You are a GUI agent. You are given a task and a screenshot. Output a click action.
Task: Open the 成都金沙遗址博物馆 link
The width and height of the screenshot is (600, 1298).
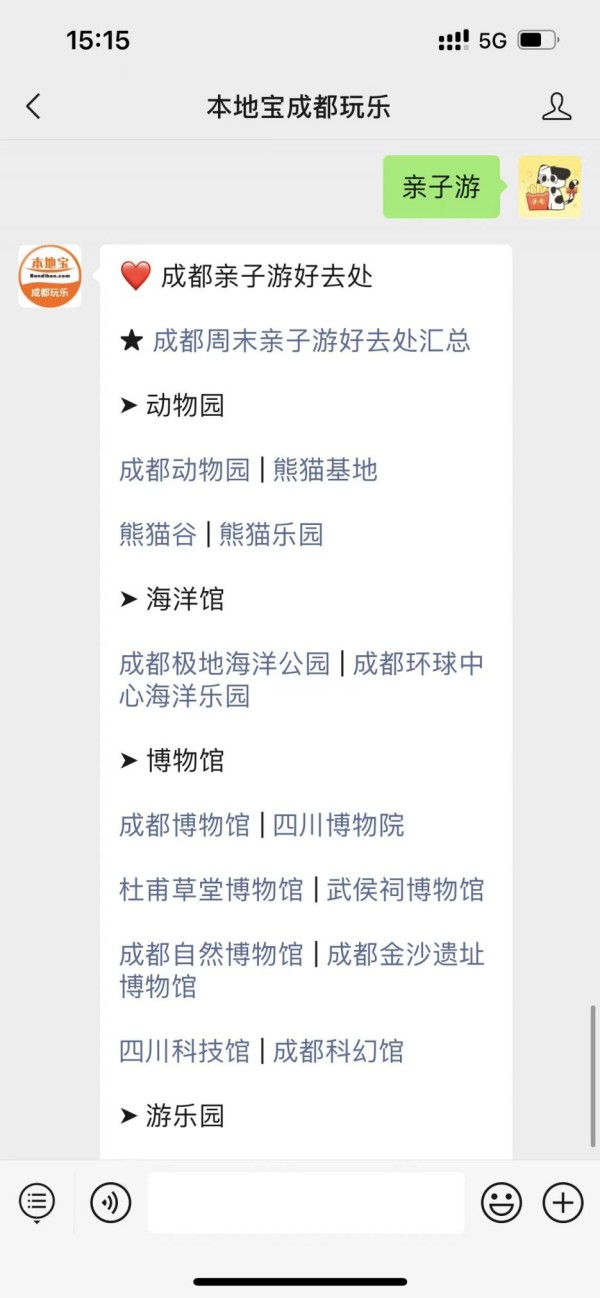point(302,970)
